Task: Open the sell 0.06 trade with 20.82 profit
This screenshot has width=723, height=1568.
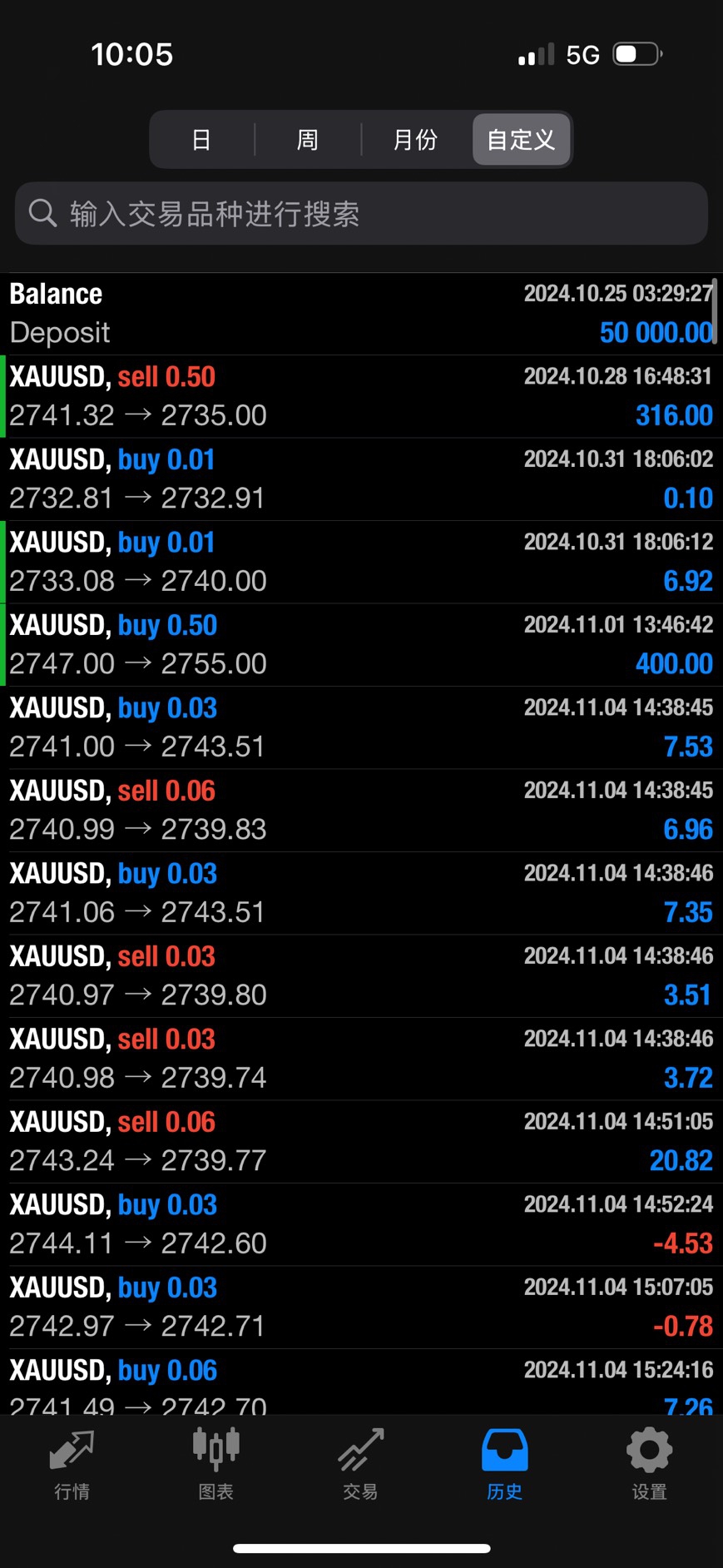Action: (x=361, y=1141)
